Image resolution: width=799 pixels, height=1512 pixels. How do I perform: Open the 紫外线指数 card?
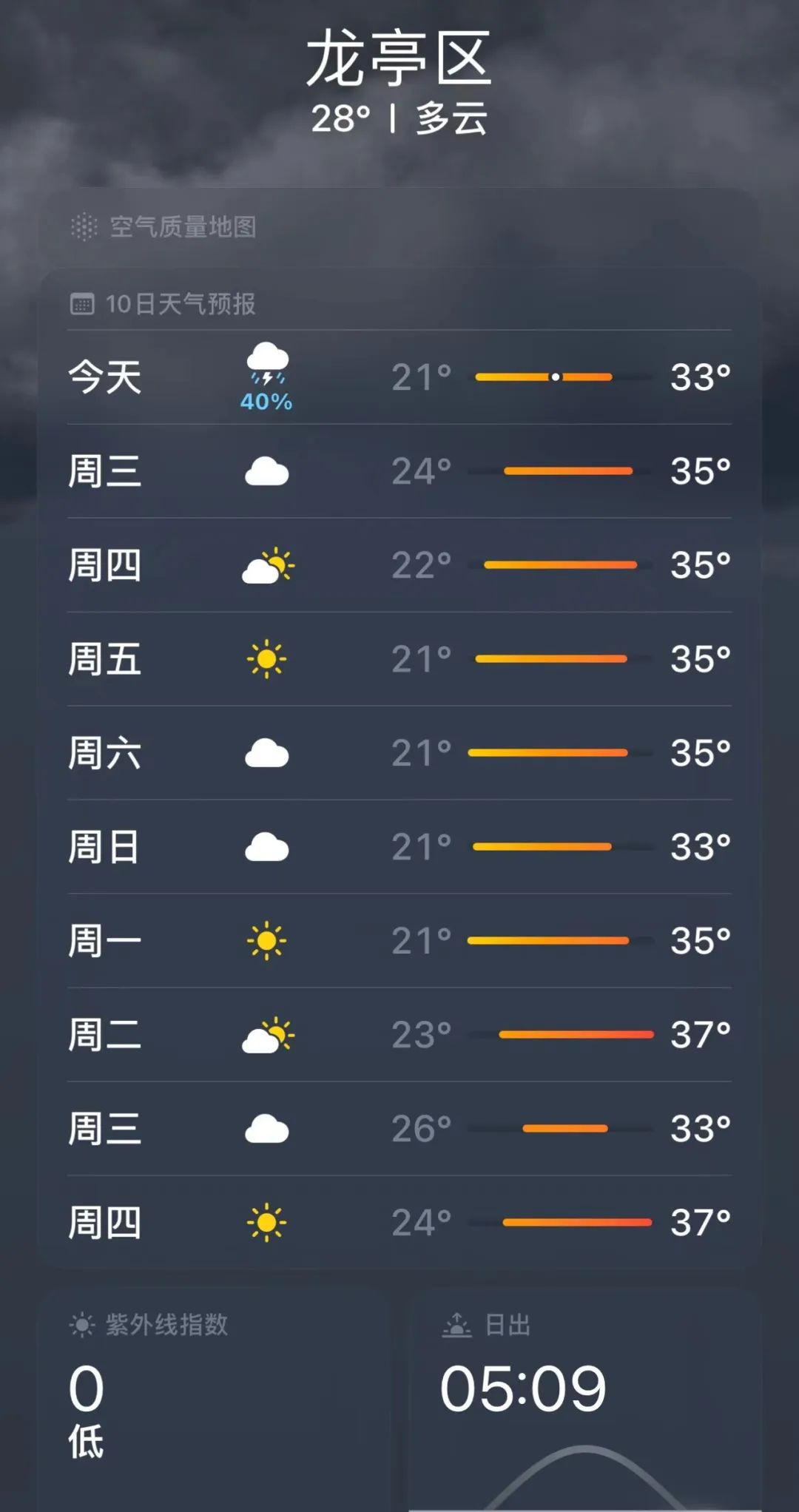tap(214, 1400)
